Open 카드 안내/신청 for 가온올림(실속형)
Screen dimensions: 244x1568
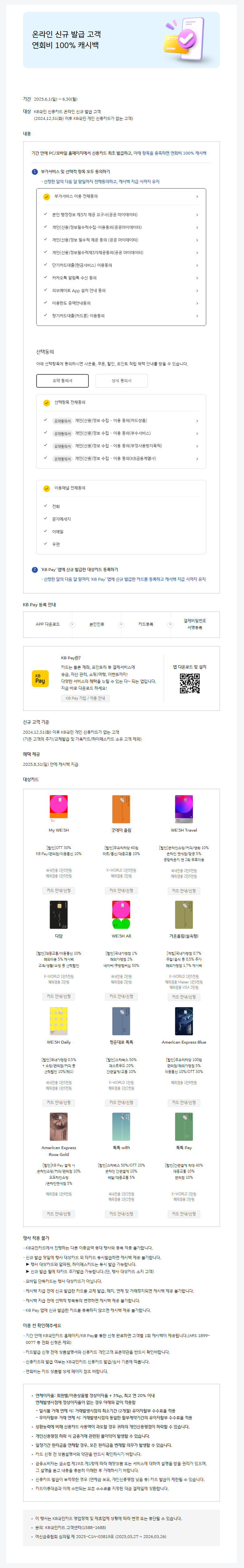pyautogui.click(x=184, y=997)
